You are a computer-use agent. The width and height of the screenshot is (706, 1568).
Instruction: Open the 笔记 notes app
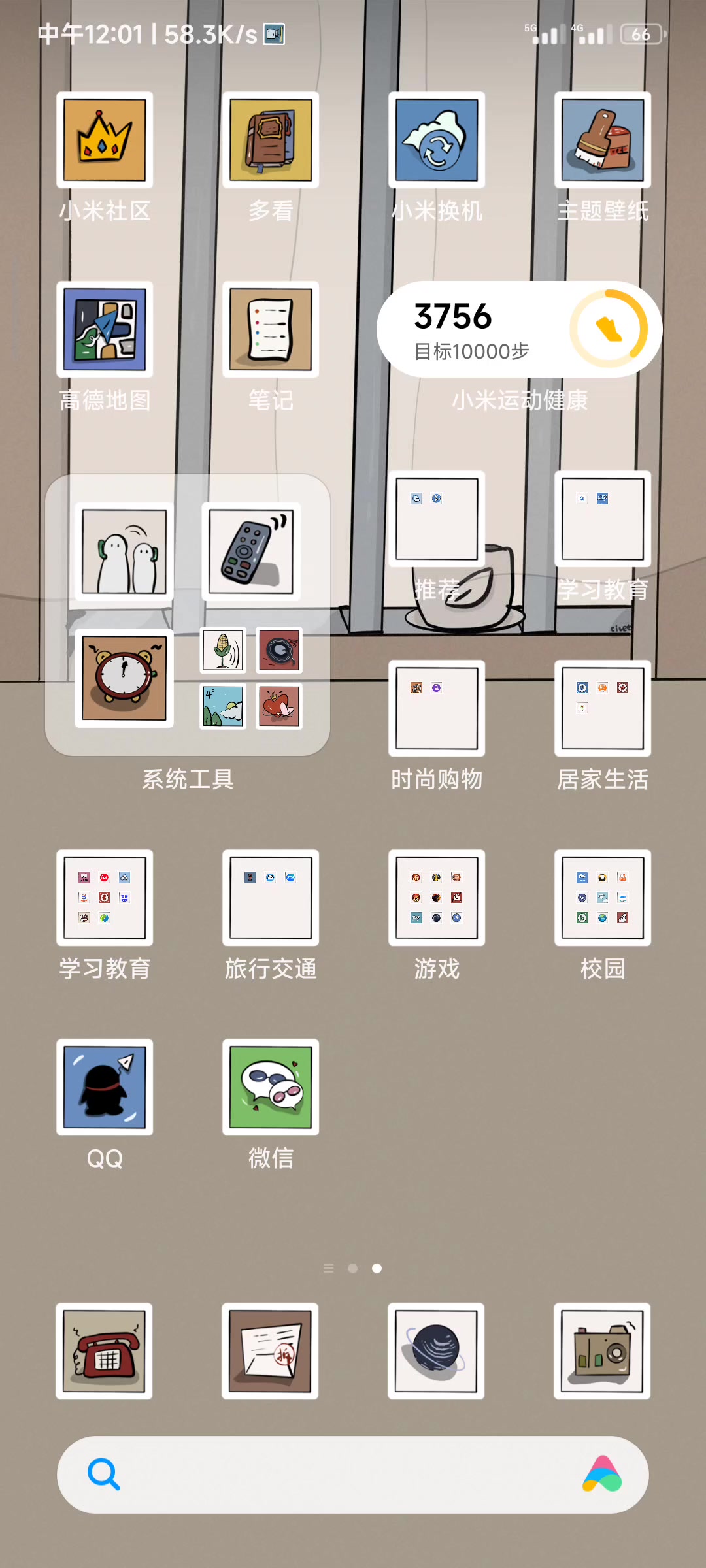[271, 330]
